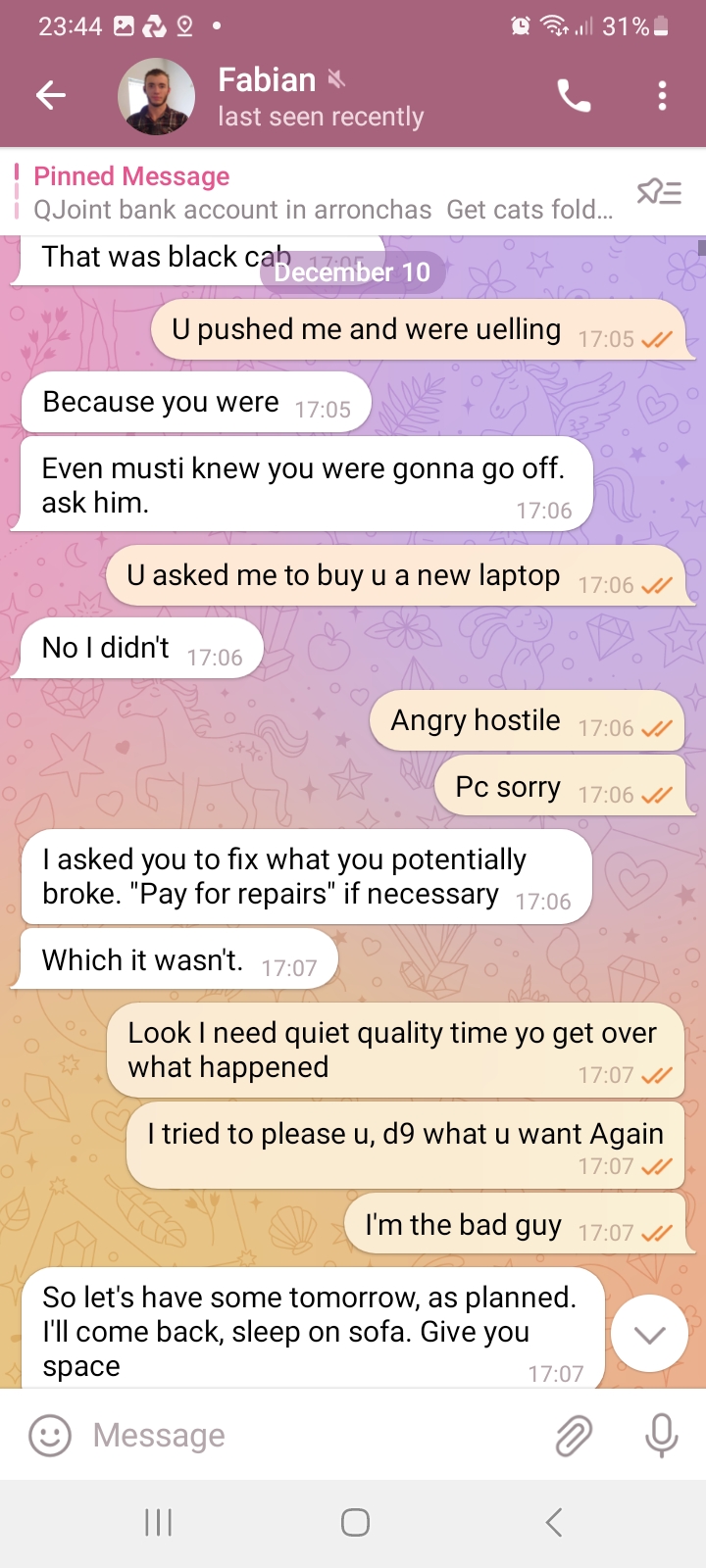The image size is (706, 1568).
Task: Tap the microphone to record voice
Action: pyautogui.click(x=661, y=1436)
